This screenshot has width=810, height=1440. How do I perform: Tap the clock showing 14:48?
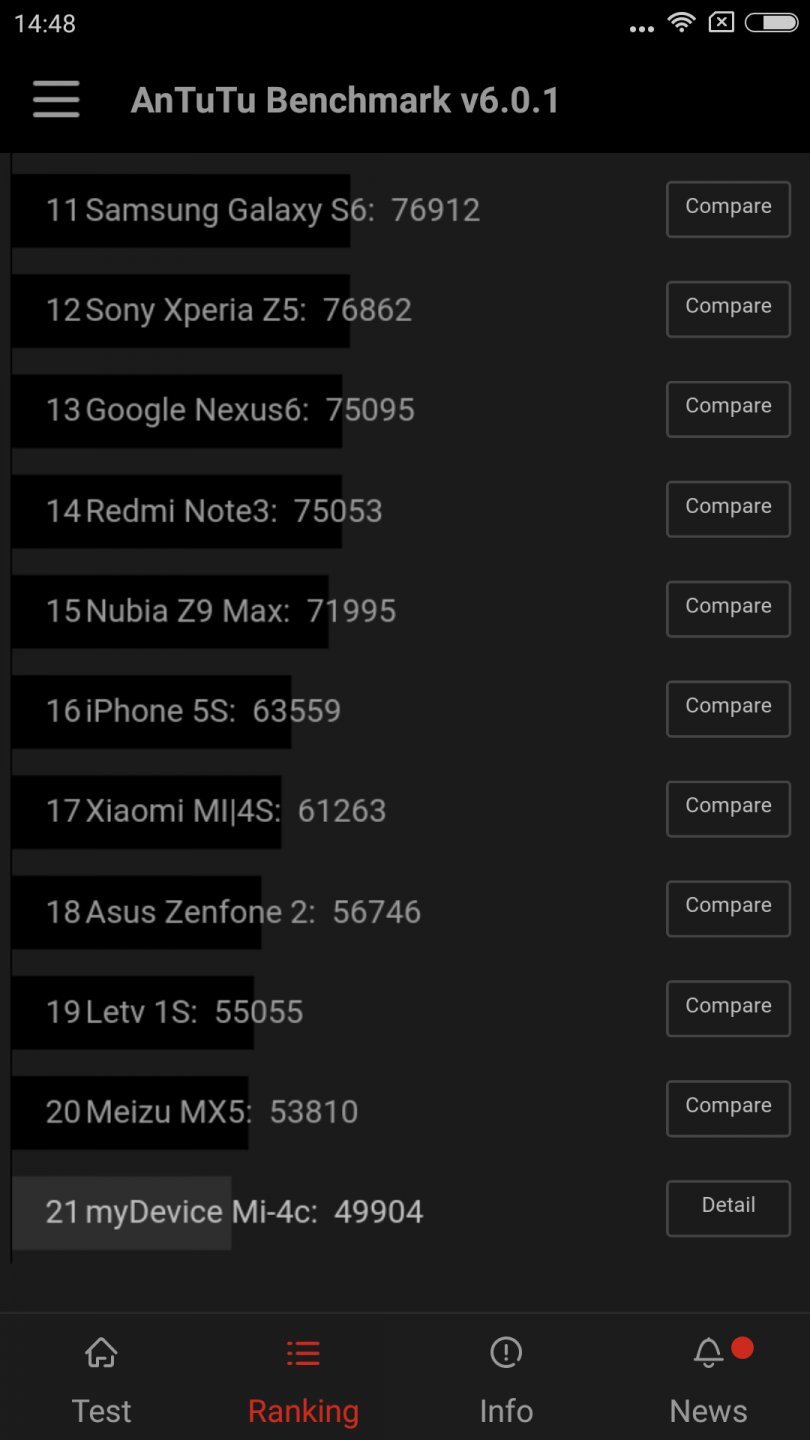[45, 22]
